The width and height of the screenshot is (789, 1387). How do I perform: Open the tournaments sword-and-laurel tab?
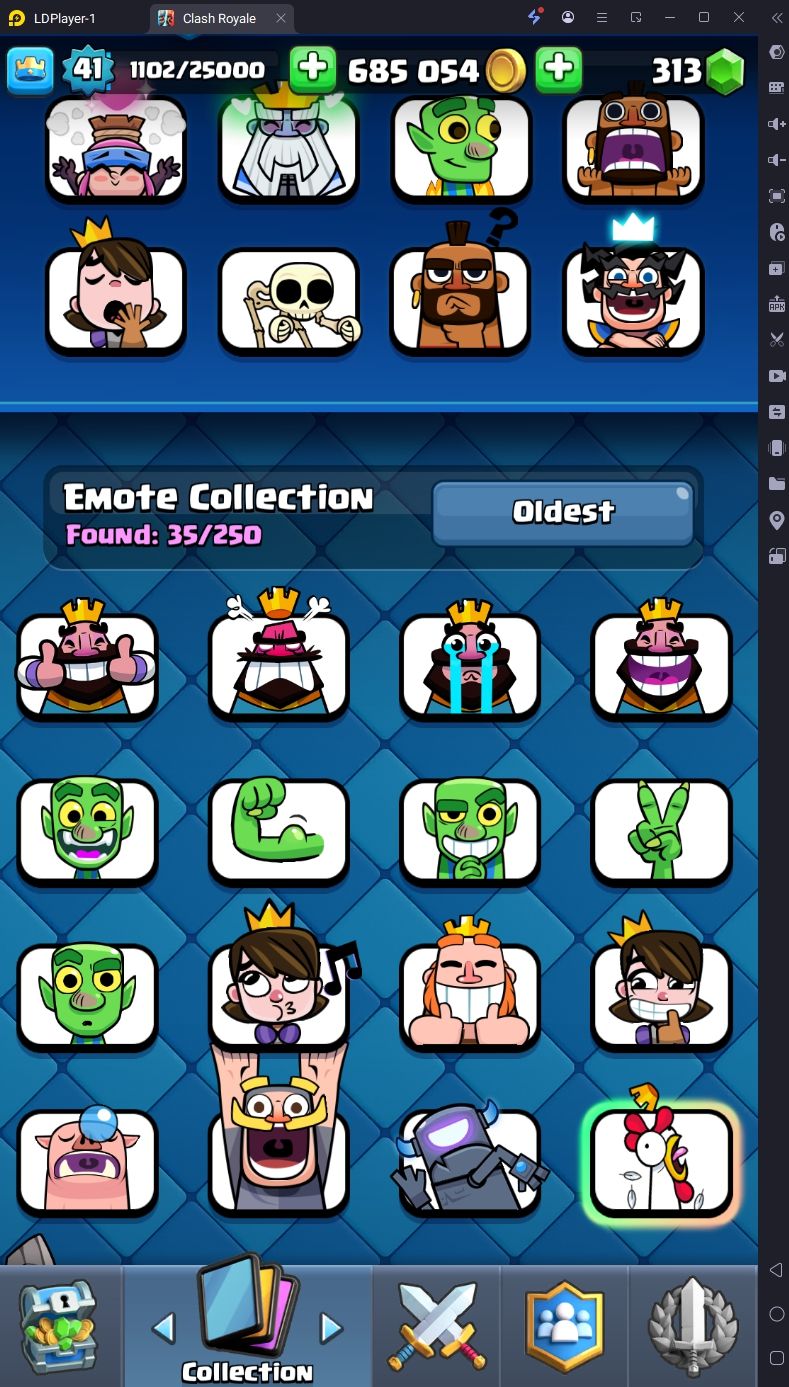point(693,1325)
